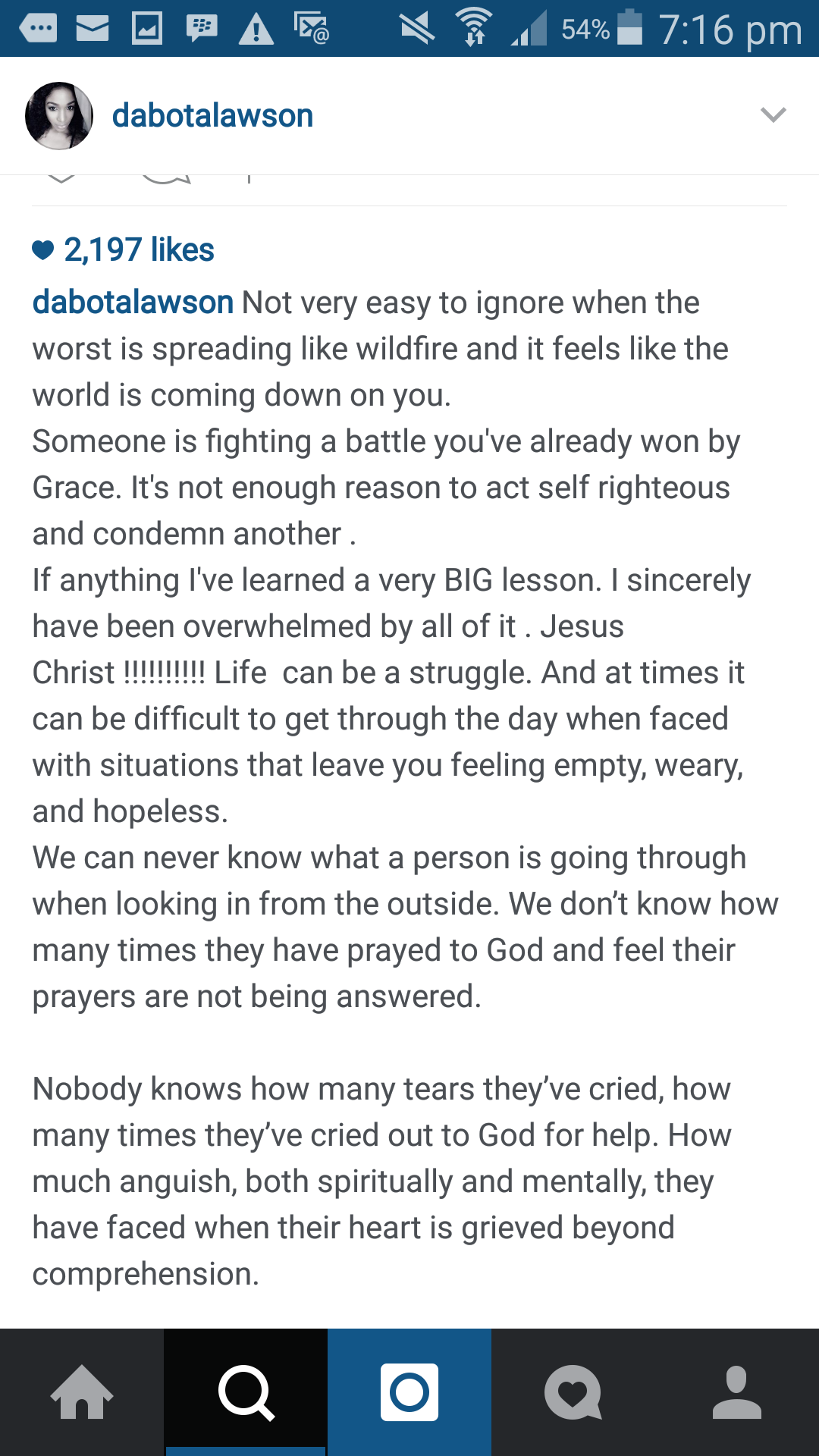Open the Camera tab
Screen dimensions: 819x1456
pos(409,1392)
